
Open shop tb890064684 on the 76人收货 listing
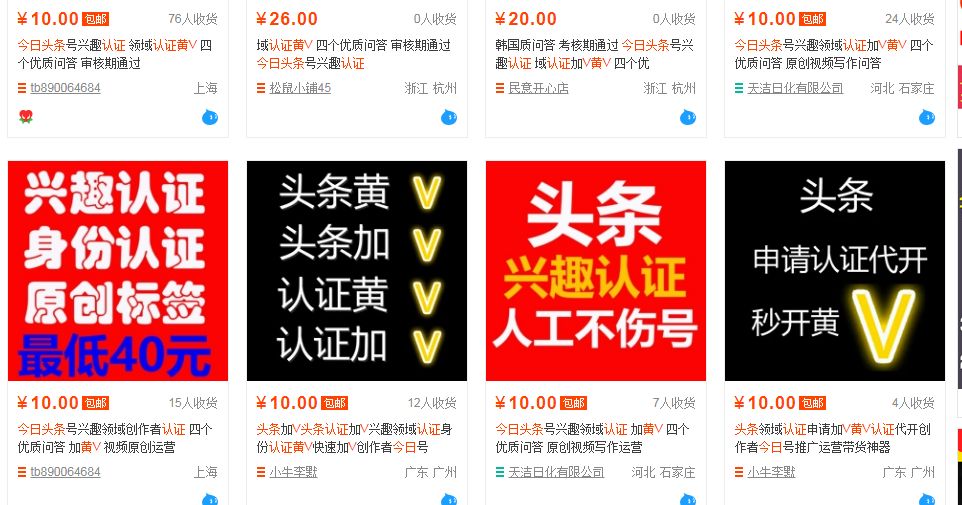point(65,88)
